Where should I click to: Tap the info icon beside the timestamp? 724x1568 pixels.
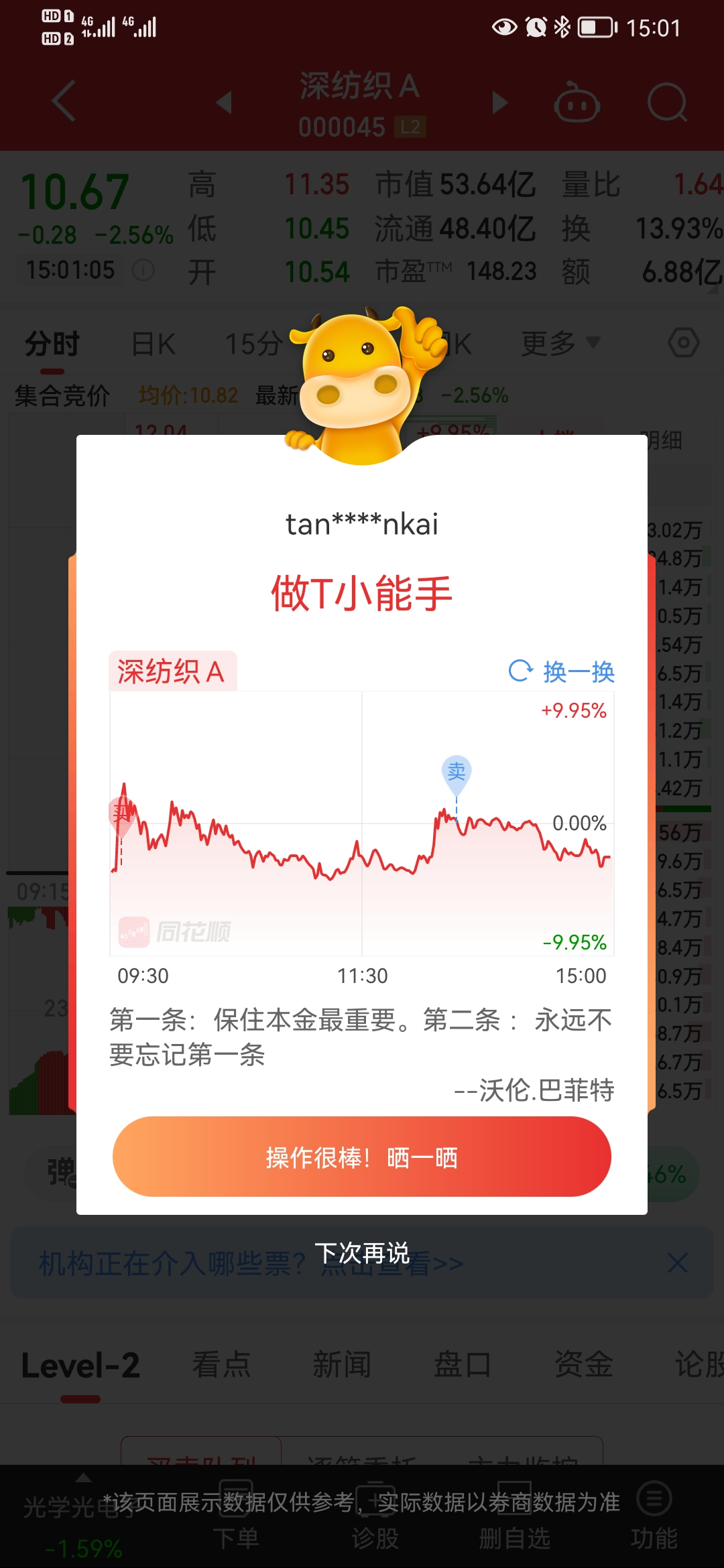click(143, 270)
